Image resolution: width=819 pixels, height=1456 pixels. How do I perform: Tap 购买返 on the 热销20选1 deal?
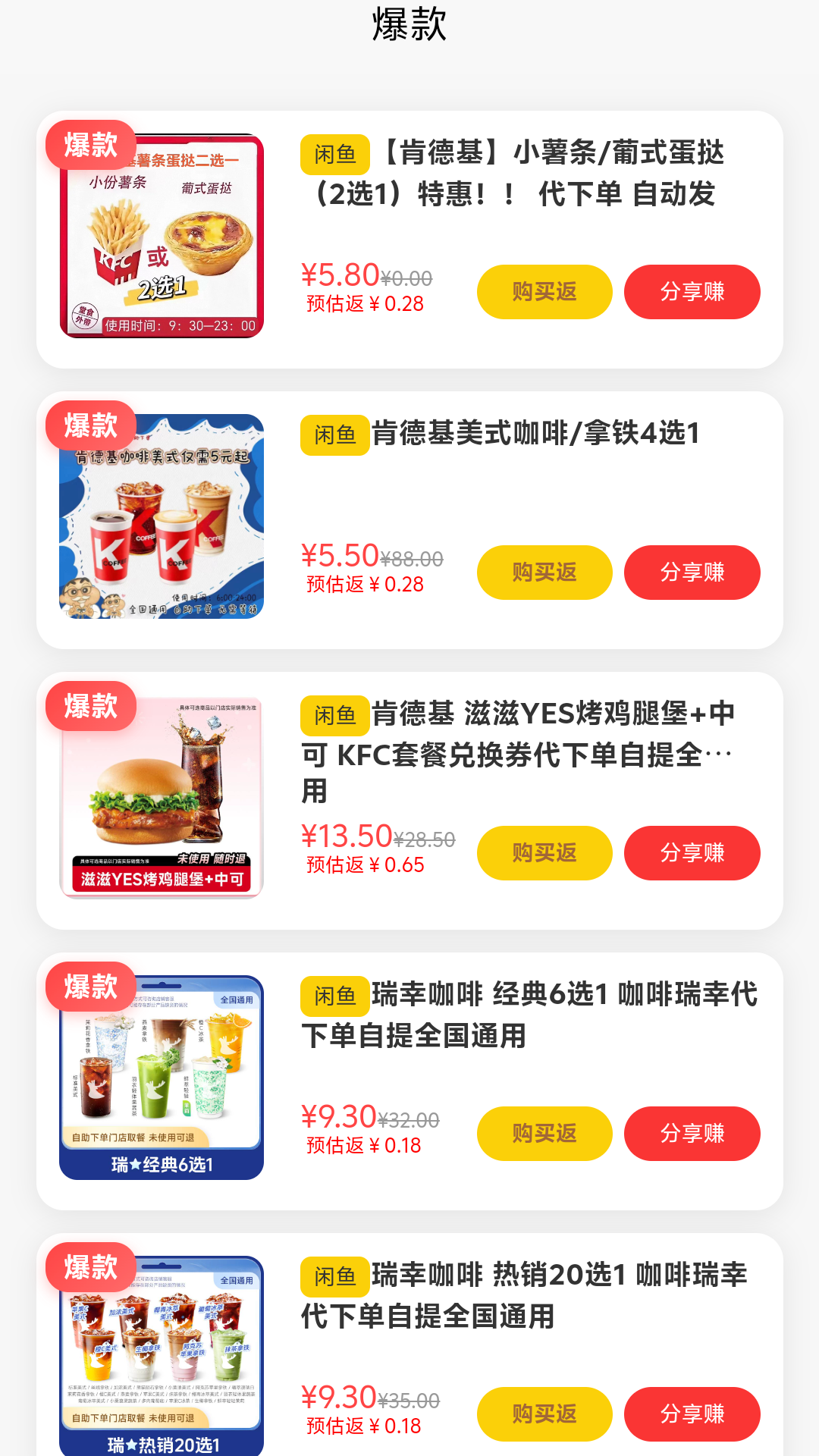(x=543, y=1414)
